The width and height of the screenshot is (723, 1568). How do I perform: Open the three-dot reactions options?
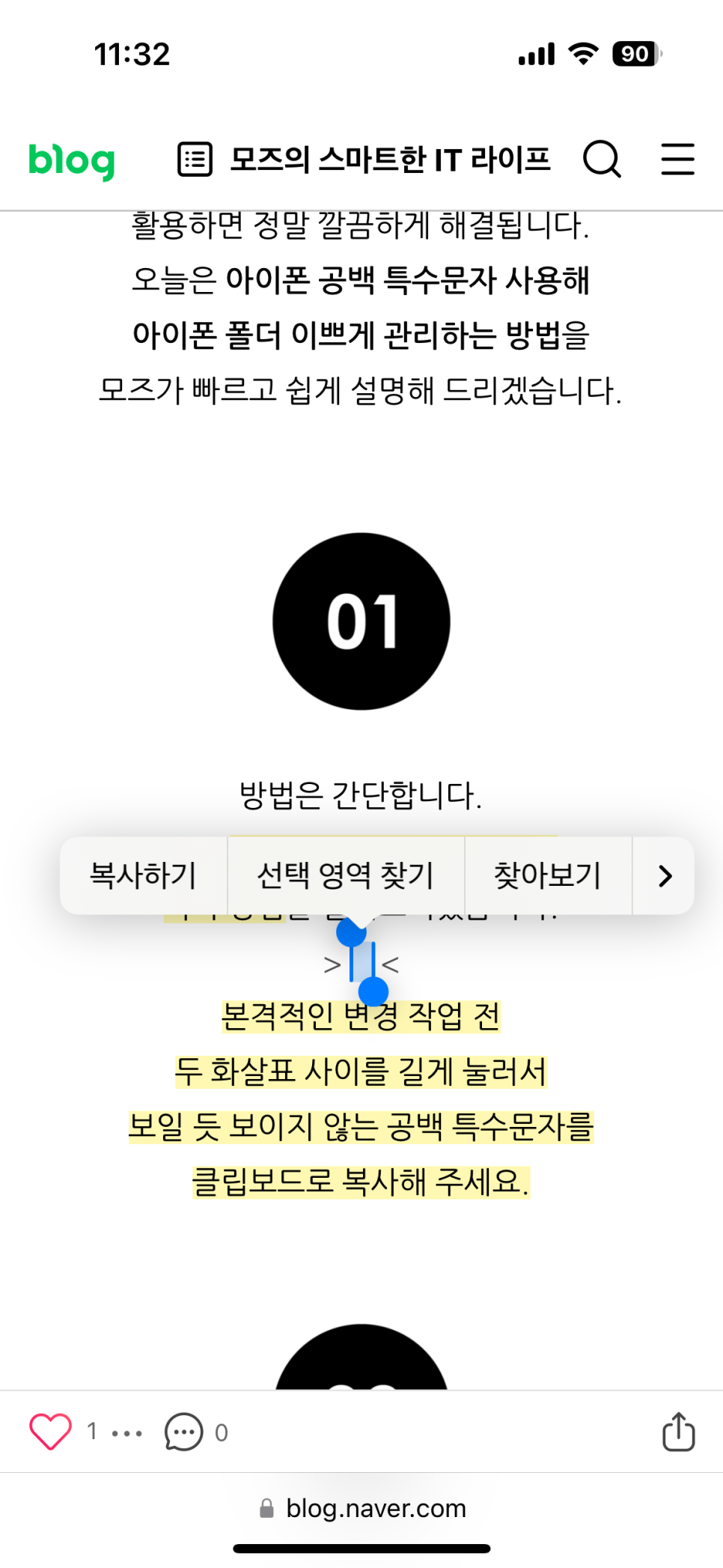126,1433
